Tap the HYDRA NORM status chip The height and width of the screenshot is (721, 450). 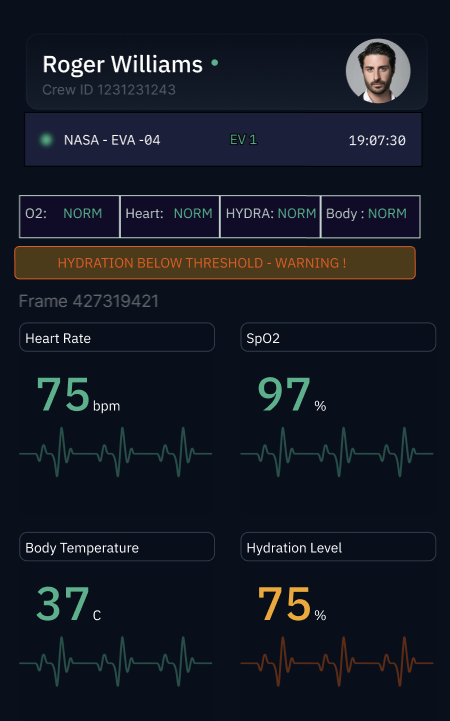pyautogui.click(x=270, y=216)
